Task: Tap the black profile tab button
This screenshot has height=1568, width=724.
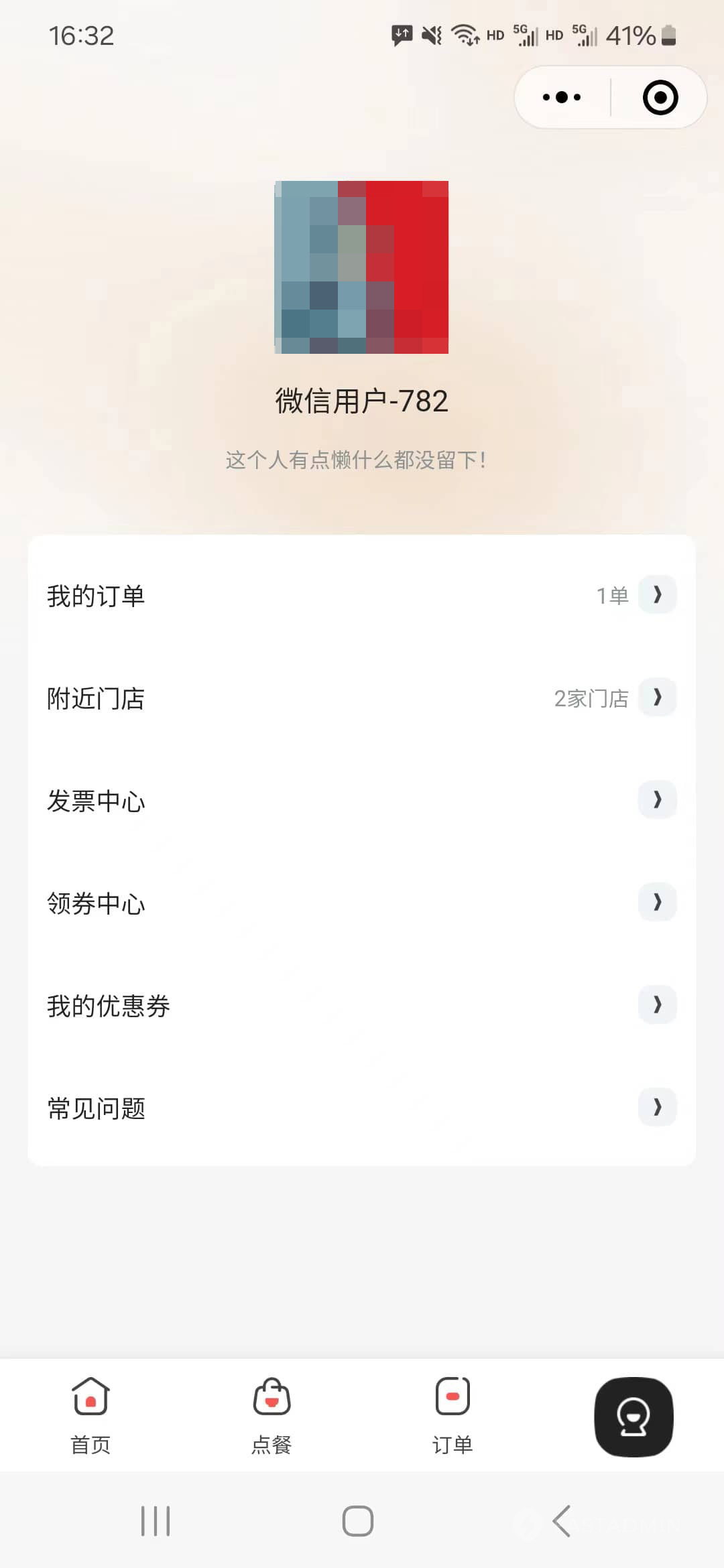Action: tap(633, 1417)
